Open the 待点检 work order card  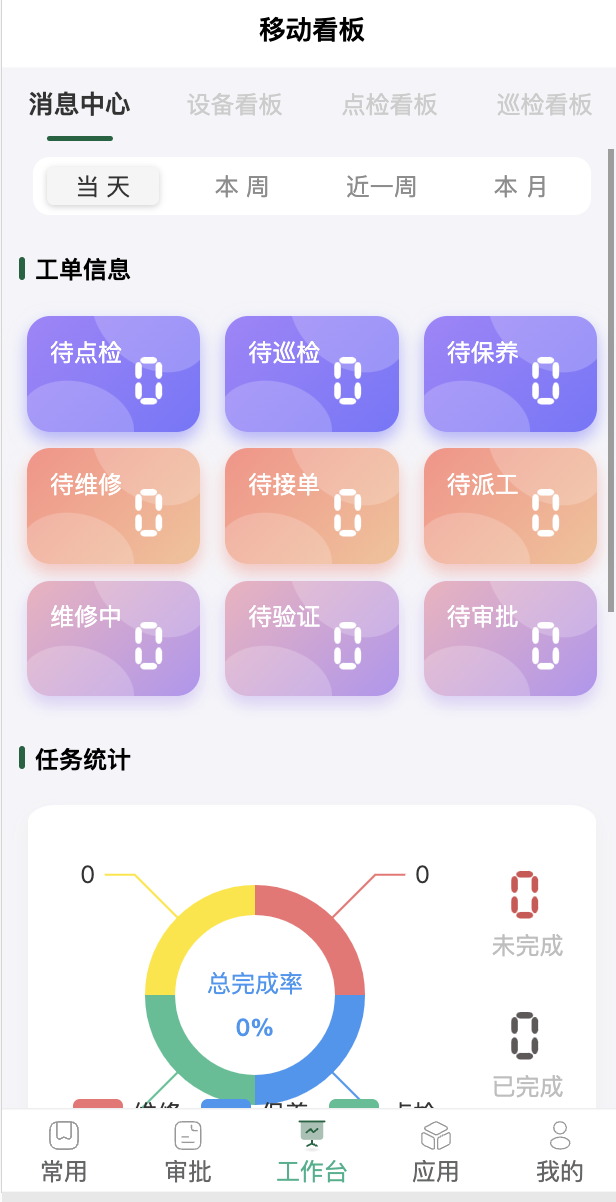click(113, 374)
